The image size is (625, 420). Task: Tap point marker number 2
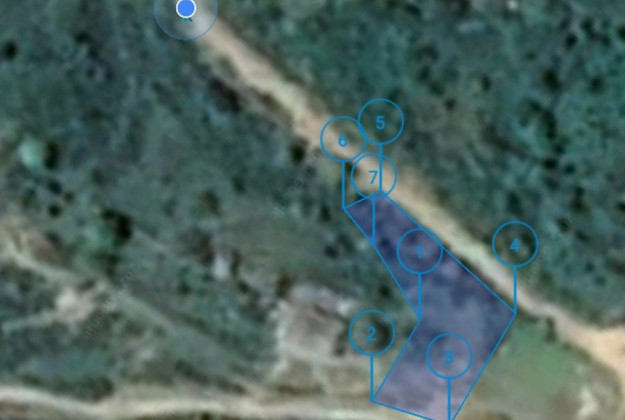click(x=372, y=333)
